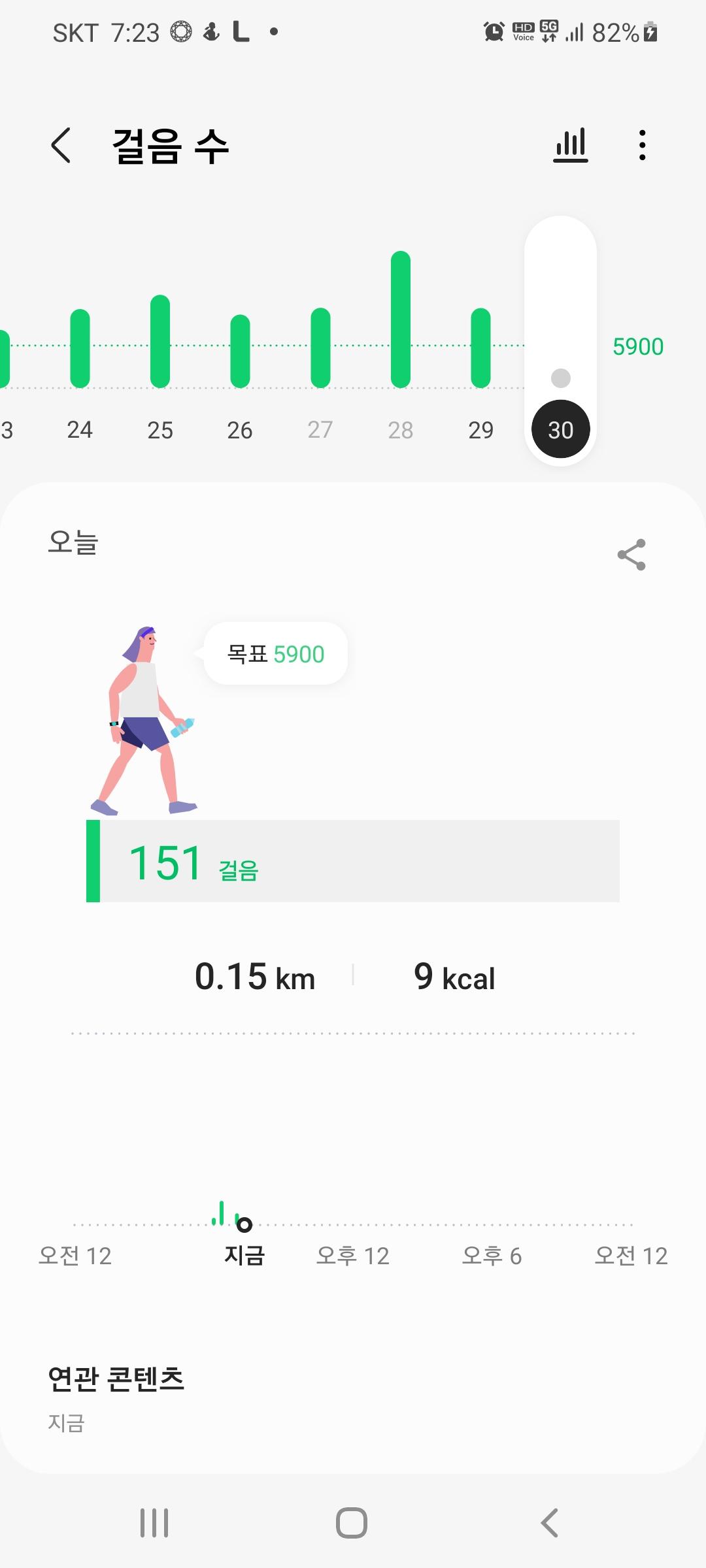Go back from the 걸음 수 screen

[x=61, y=145]
